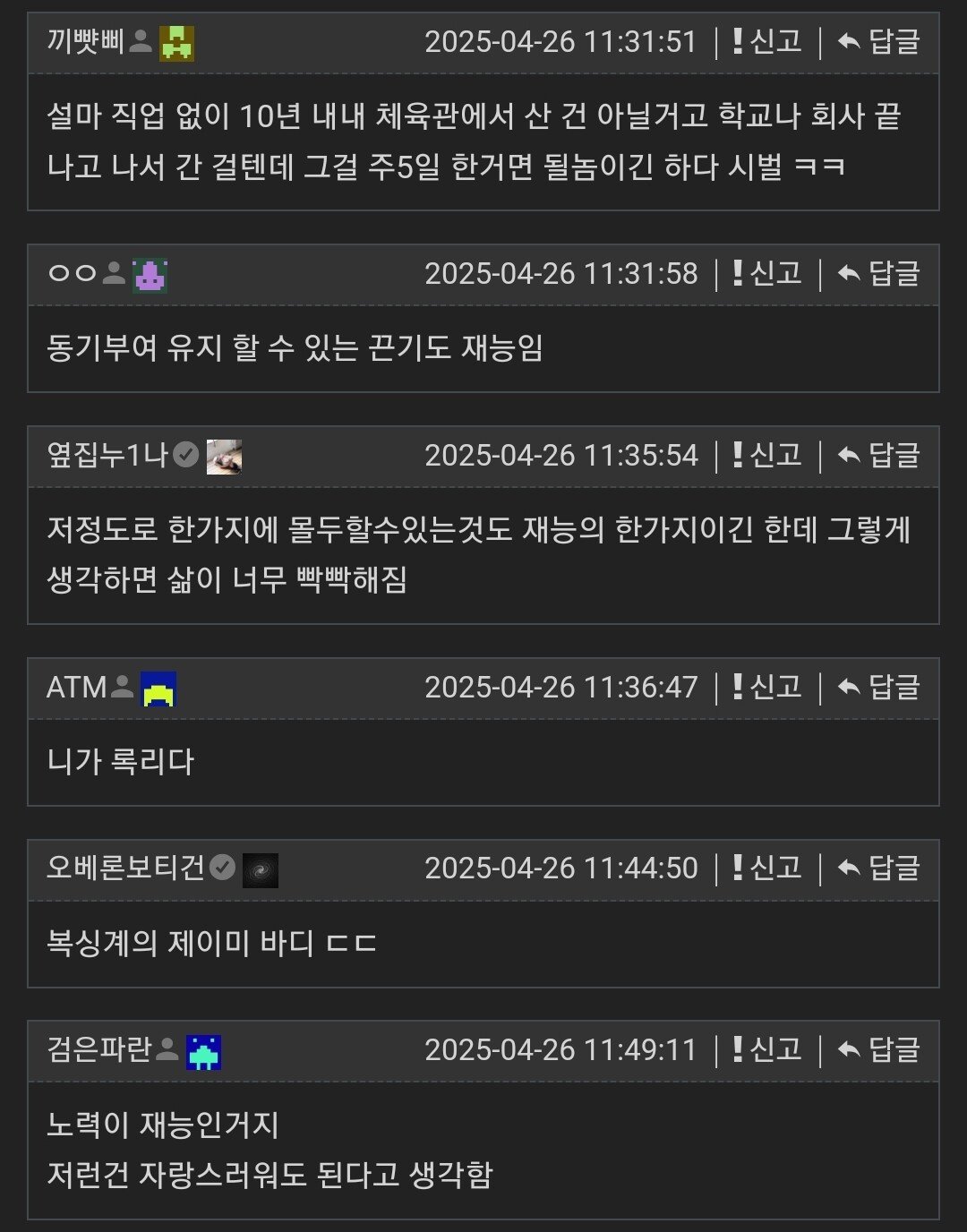Reply to 옆집누1나's comment
Viewport: 967px width, 1232px height.
point(879,456)
